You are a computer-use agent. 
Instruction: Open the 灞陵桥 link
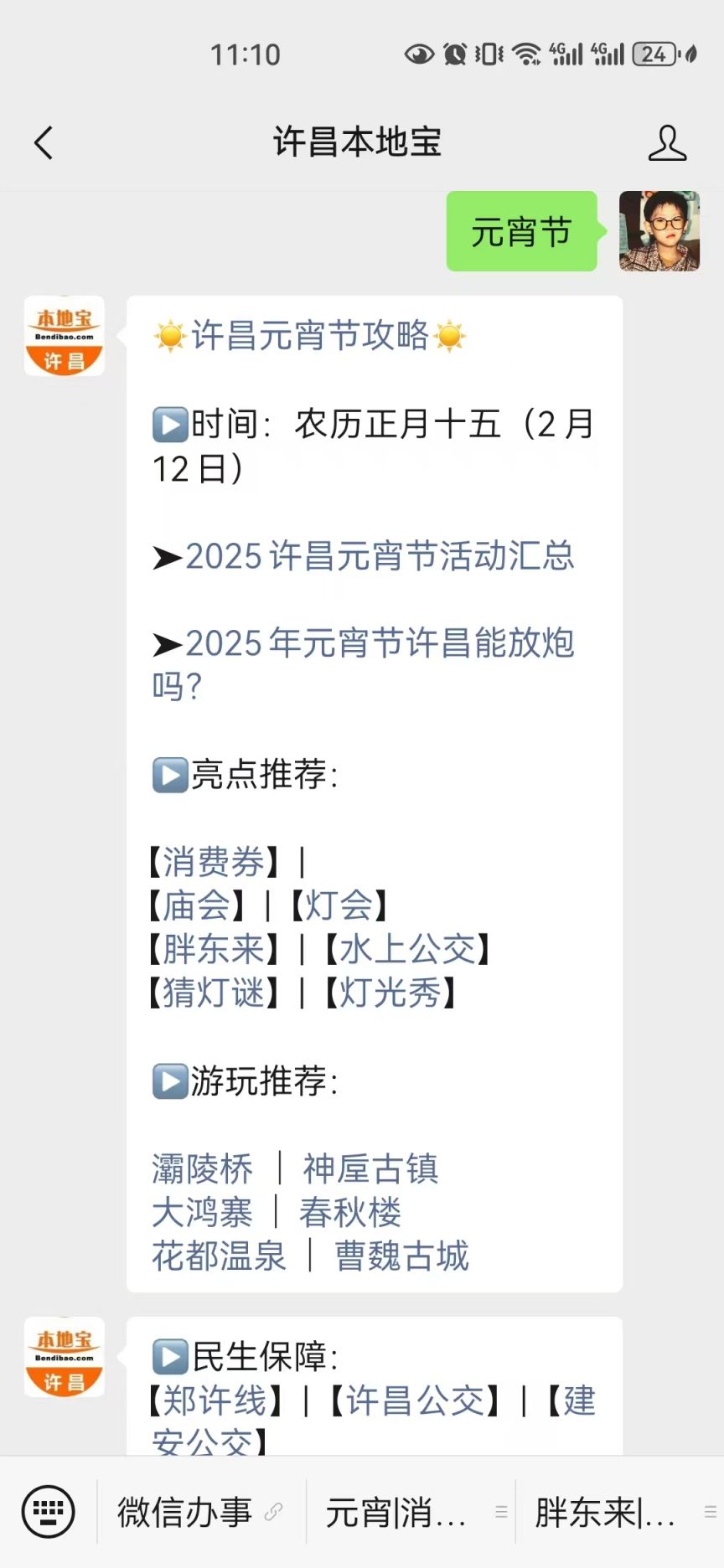202,1168
